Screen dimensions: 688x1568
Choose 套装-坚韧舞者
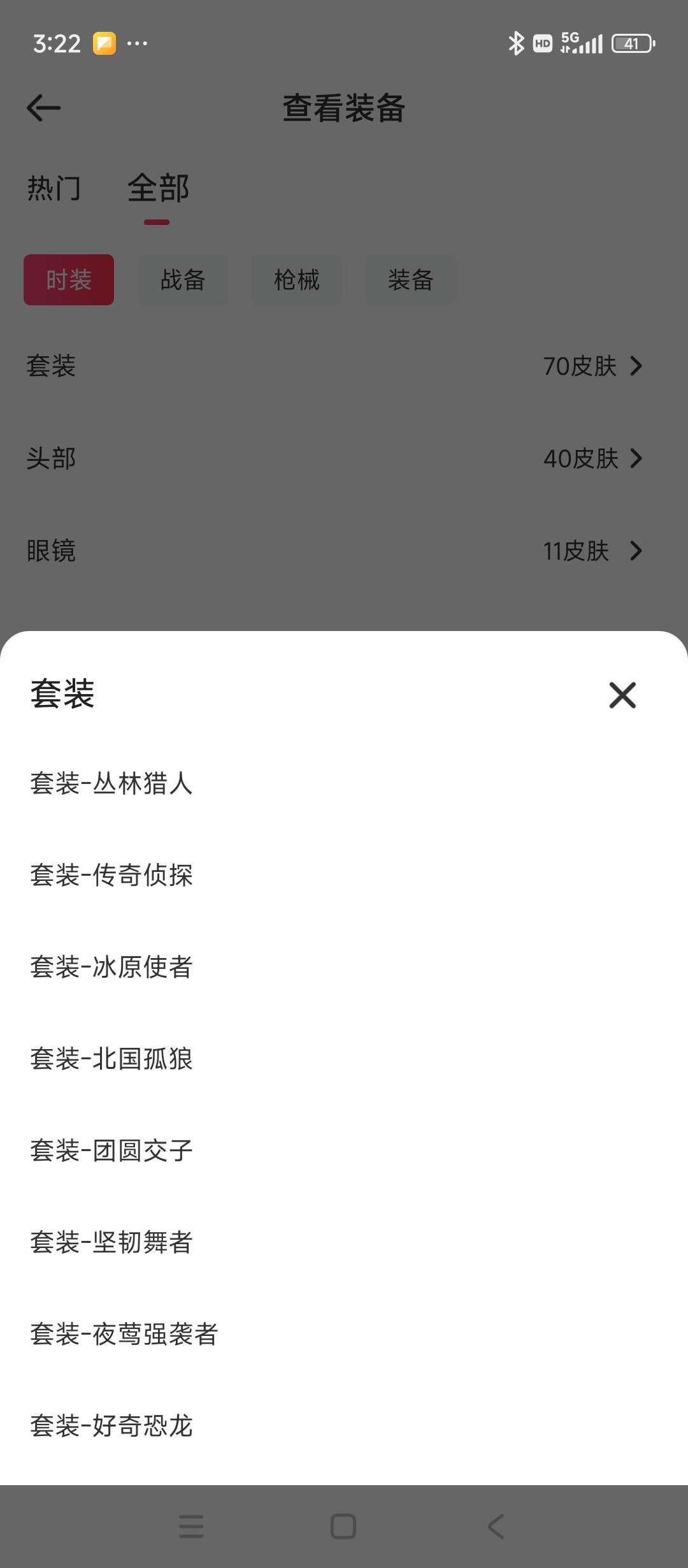(x=344, y=1242)
